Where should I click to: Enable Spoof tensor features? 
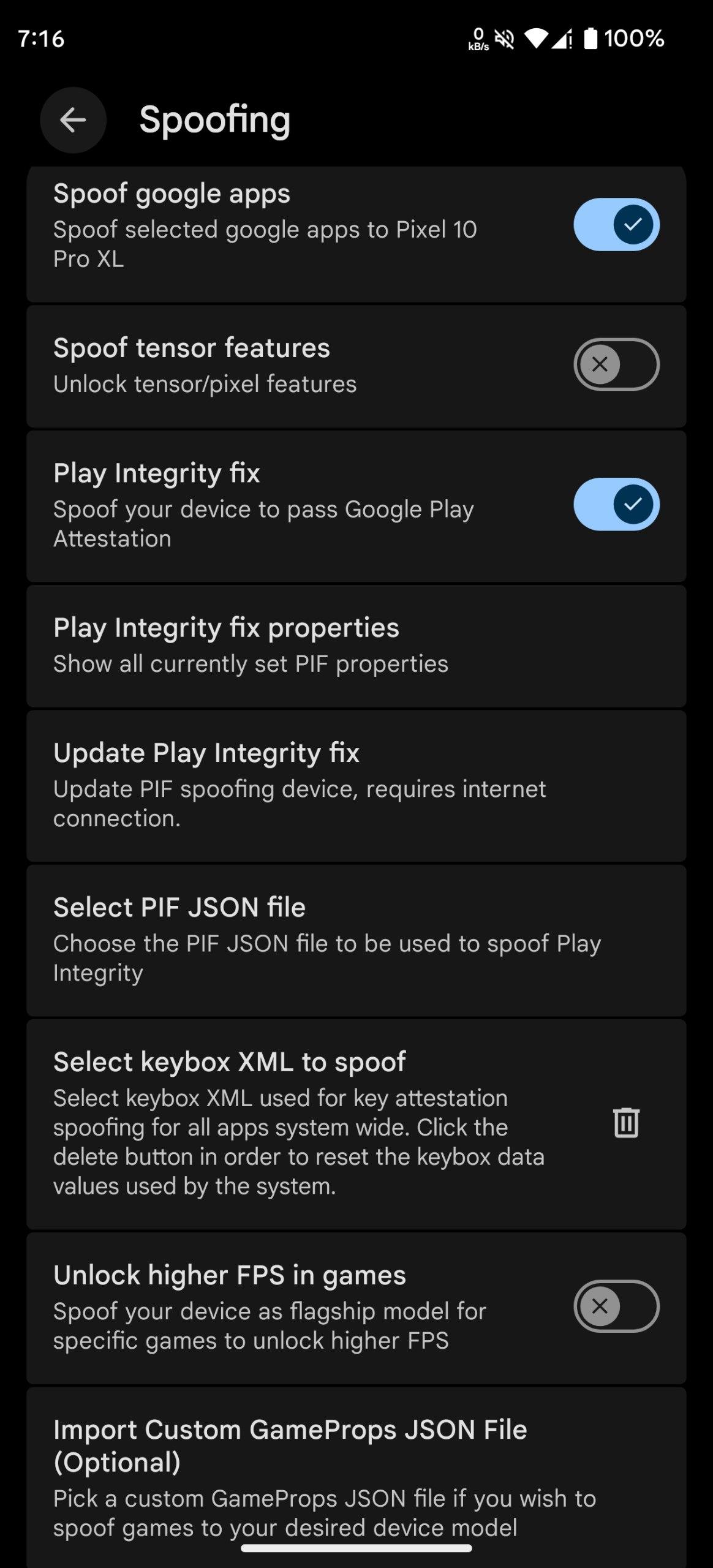click(x=616, y=364)
